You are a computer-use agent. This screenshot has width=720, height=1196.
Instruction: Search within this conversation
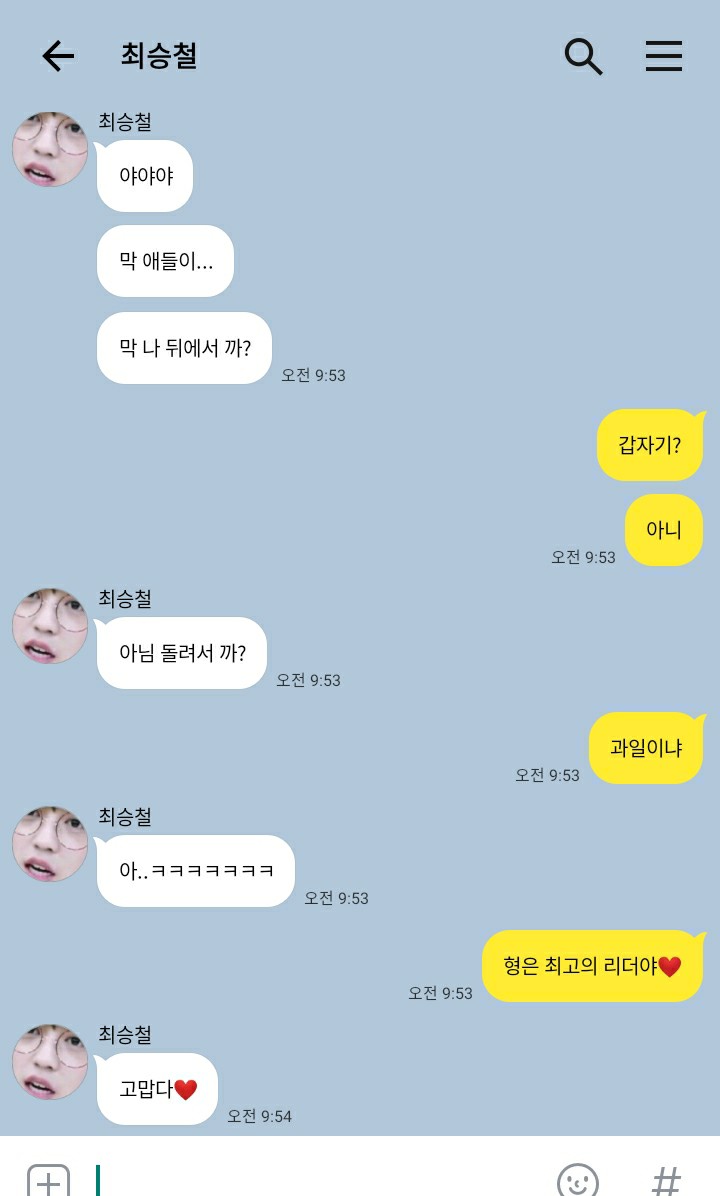tap(583, 56)
